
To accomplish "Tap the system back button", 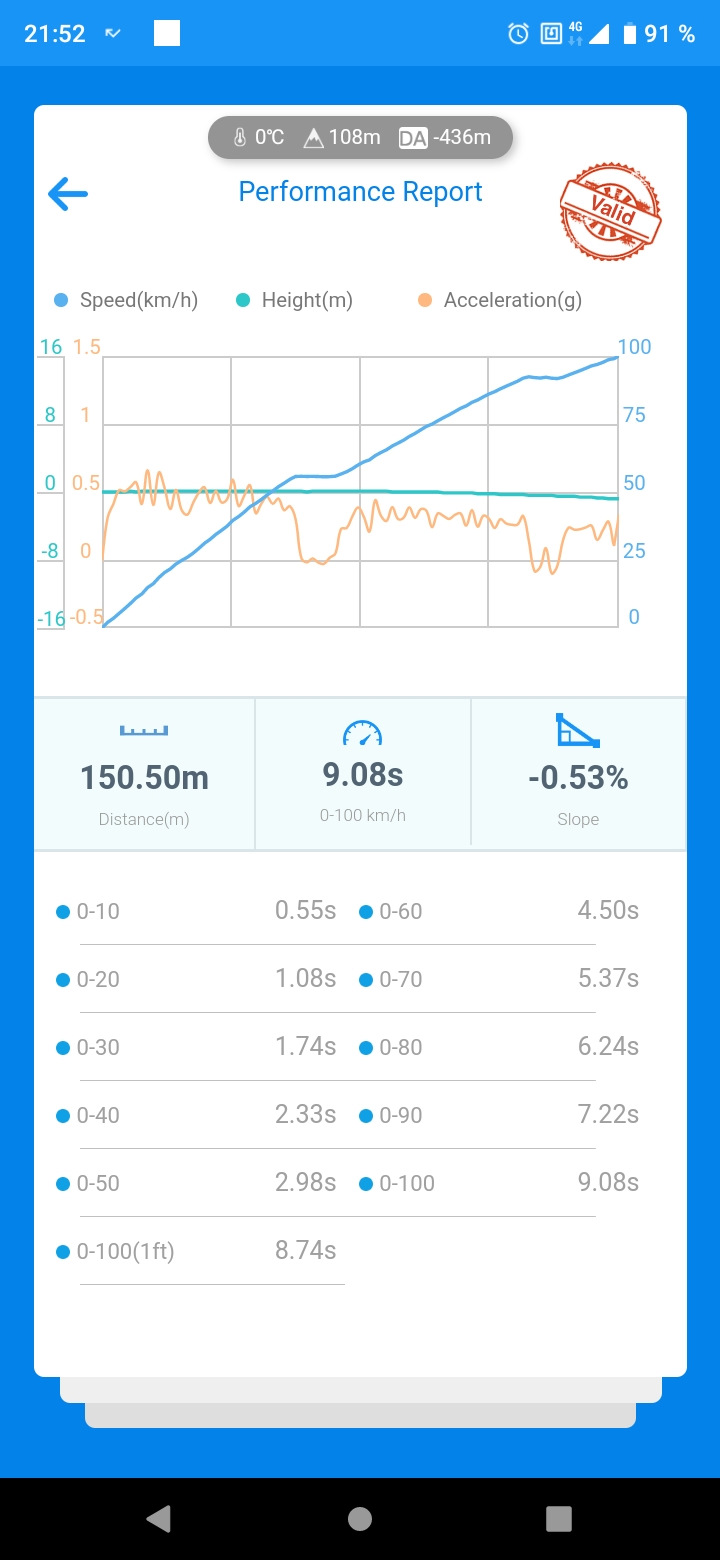I will pyautogui.click(x=158, y=1519).
